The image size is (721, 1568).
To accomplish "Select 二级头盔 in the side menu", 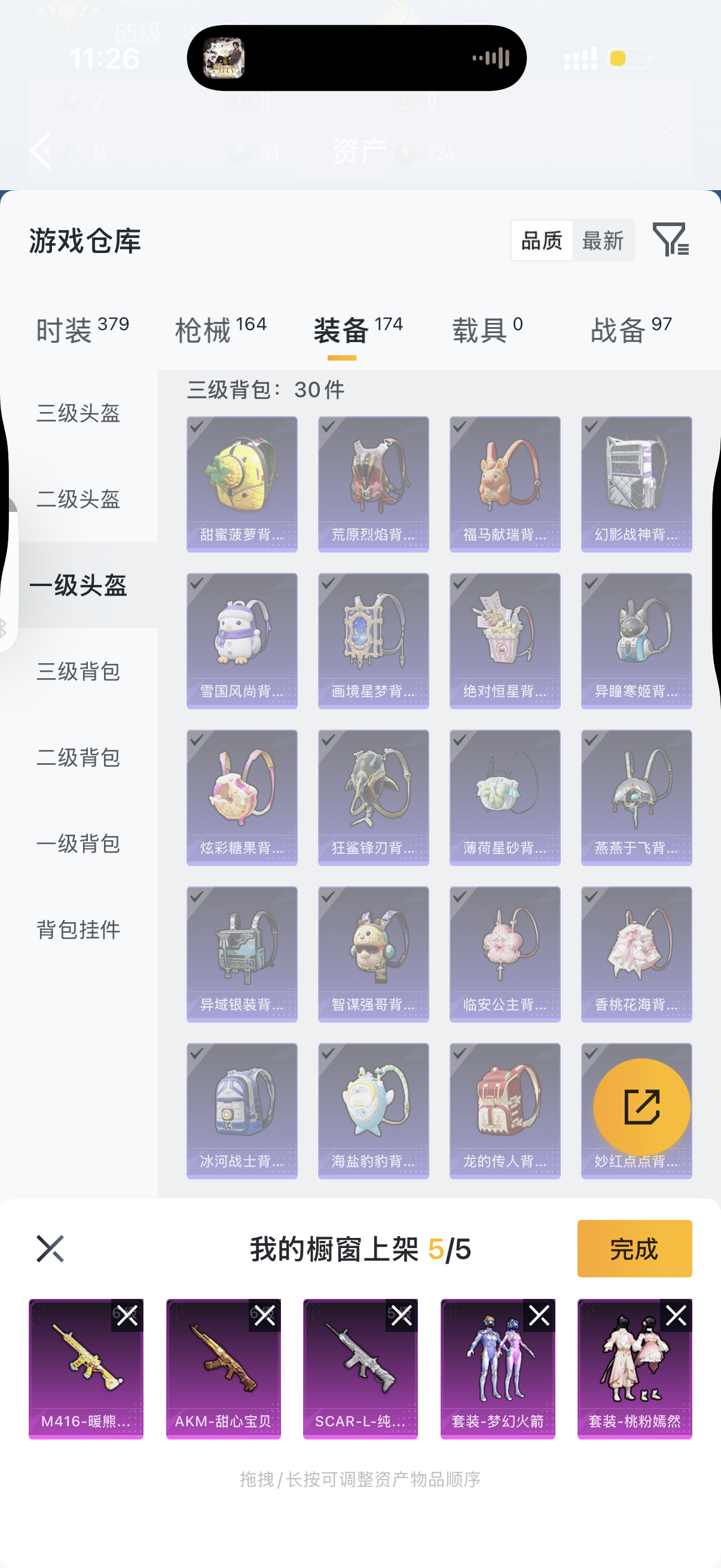I will click(x=78, y=499).
